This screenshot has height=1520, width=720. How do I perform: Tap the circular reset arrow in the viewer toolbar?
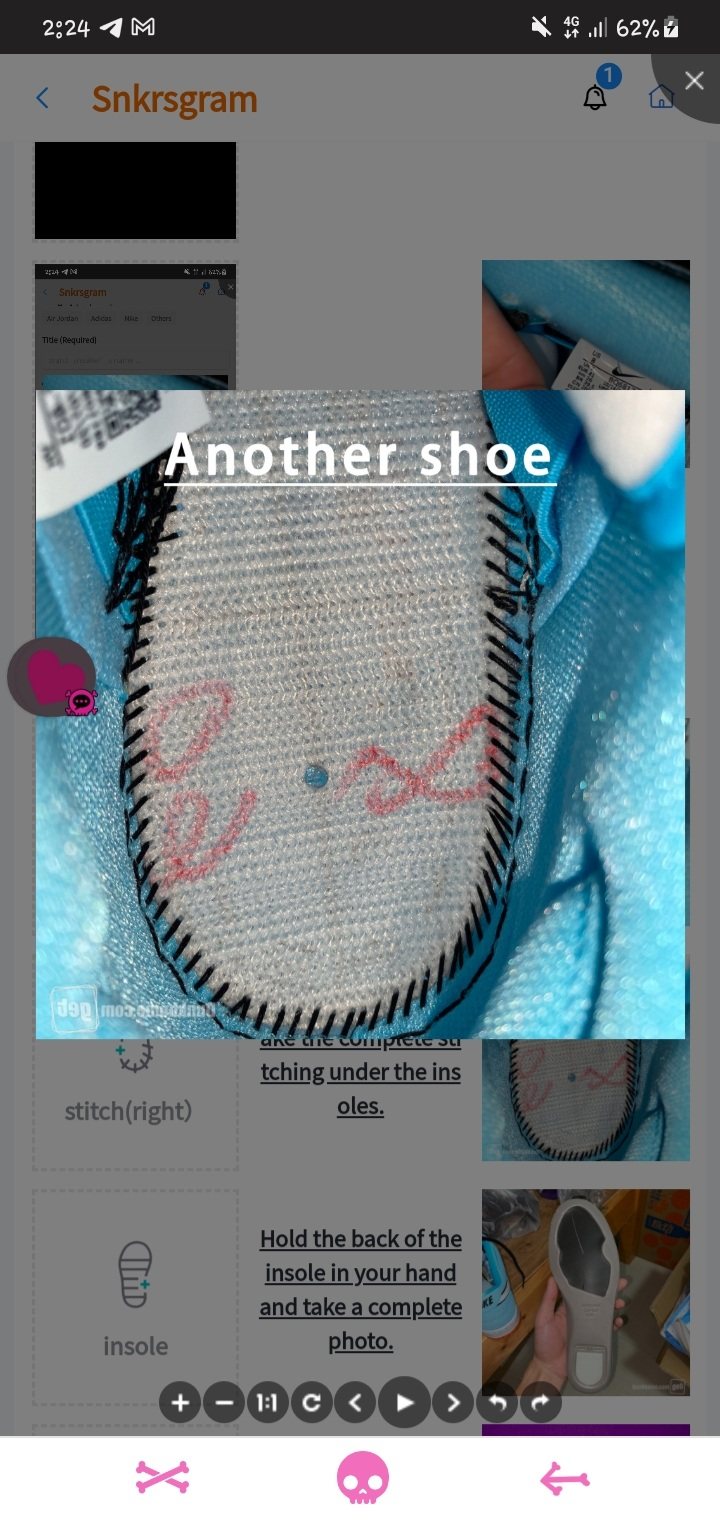(x=311, y=1403)
